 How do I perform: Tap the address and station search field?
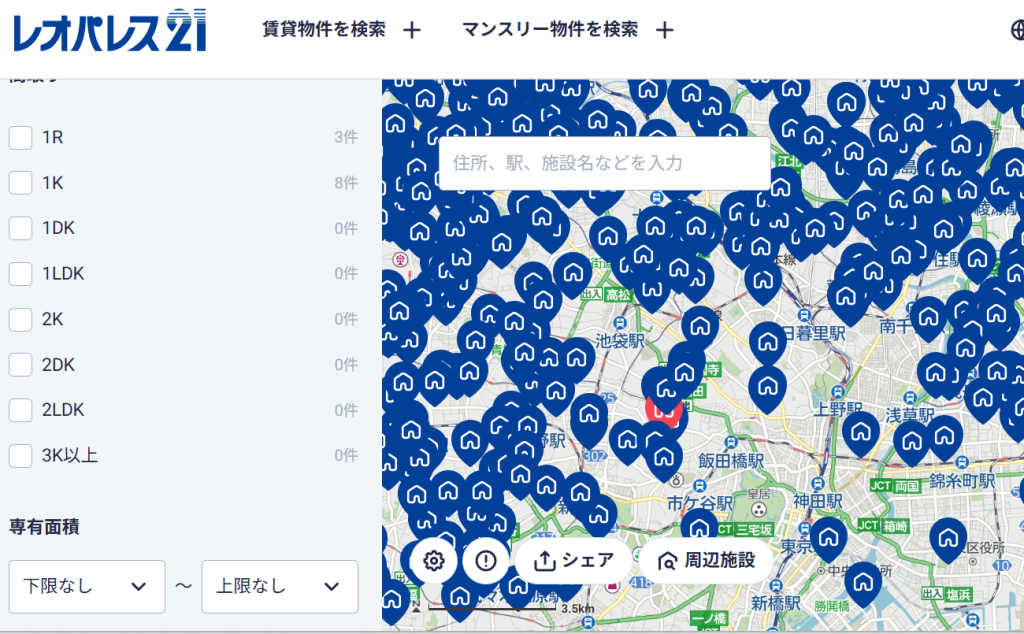(x=604, y=163)
